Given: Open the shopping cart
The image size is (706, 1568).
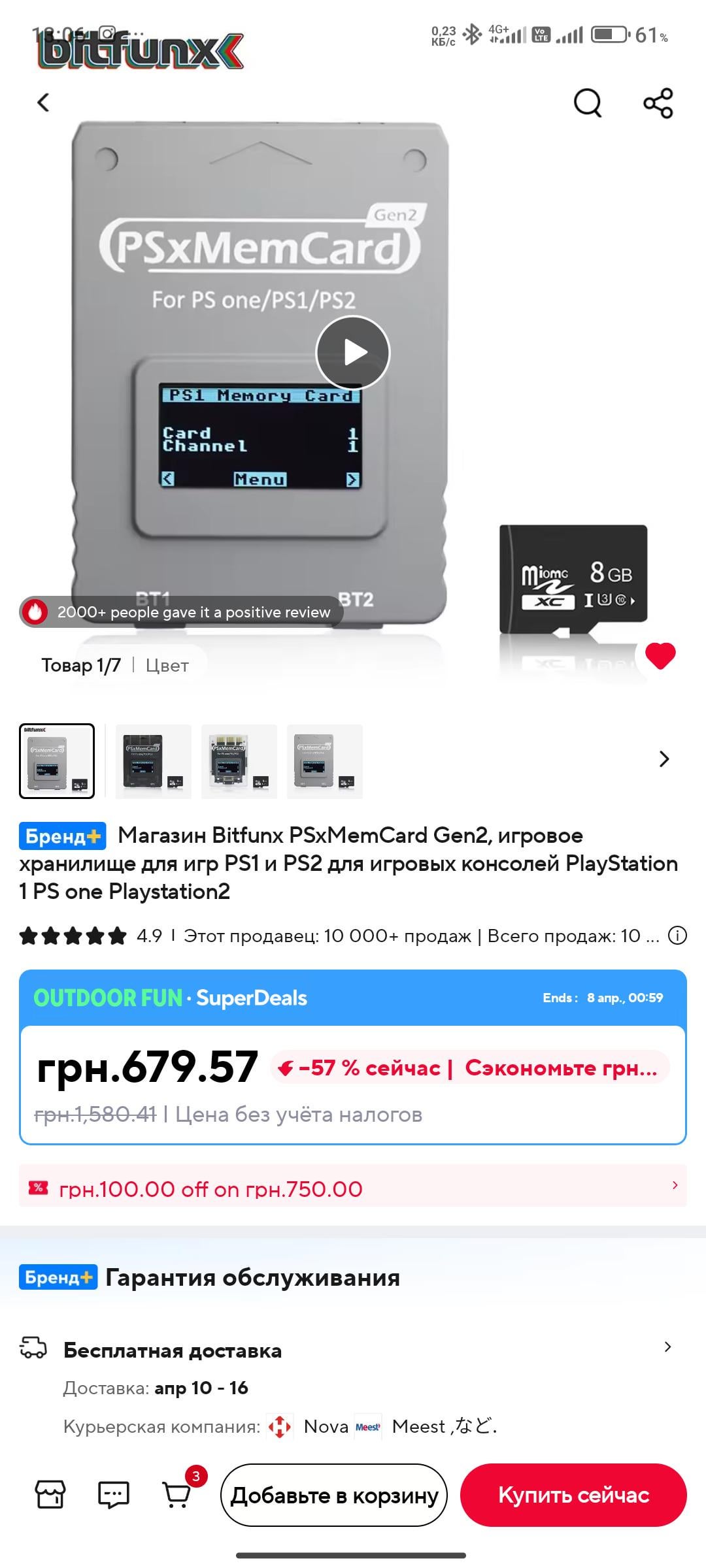Looking at the screenshot, I should [176, 1494].
